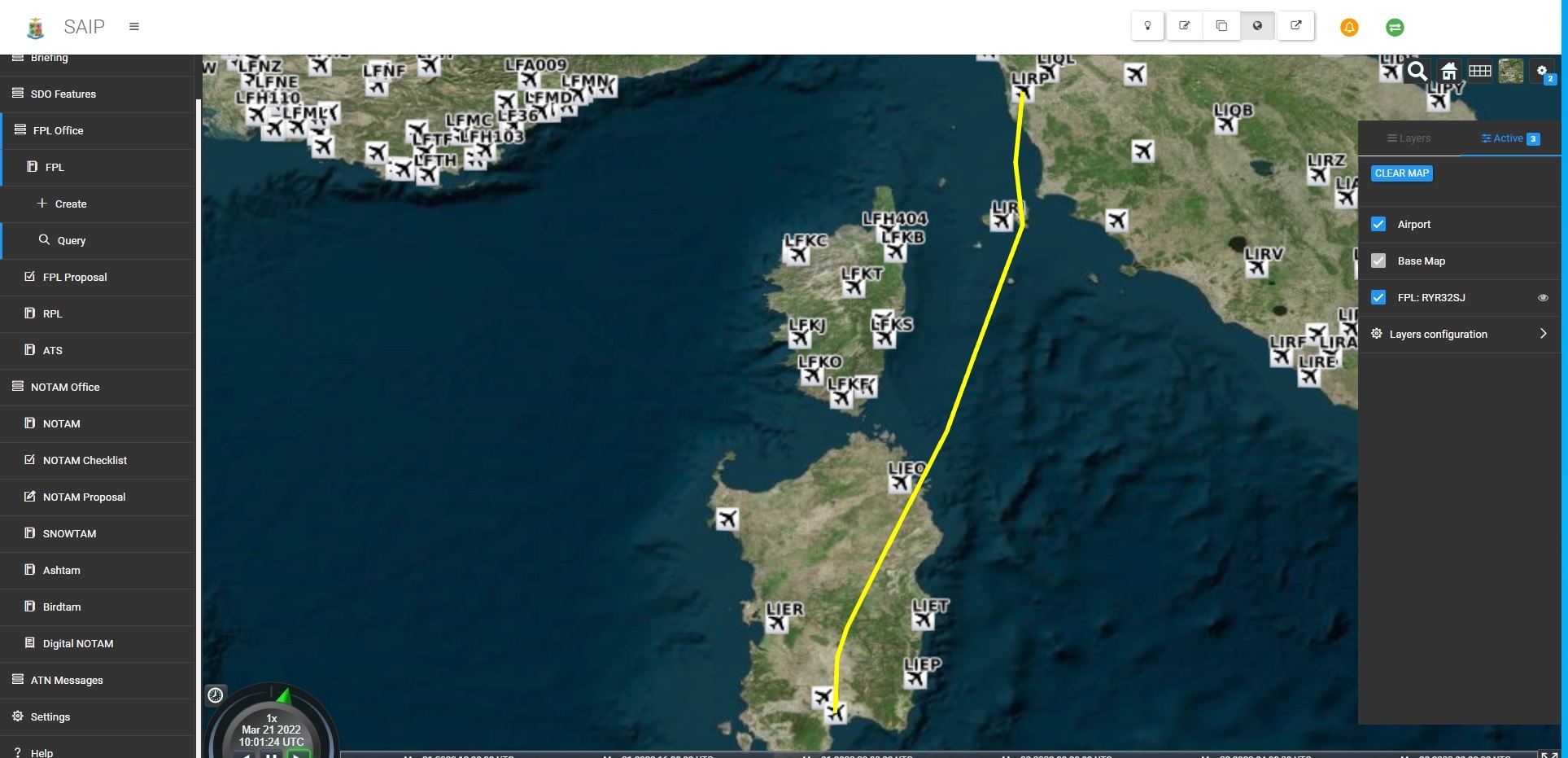Open the NOTAM Checklist
Screen dimensions: 1568x758
(85, 461)
